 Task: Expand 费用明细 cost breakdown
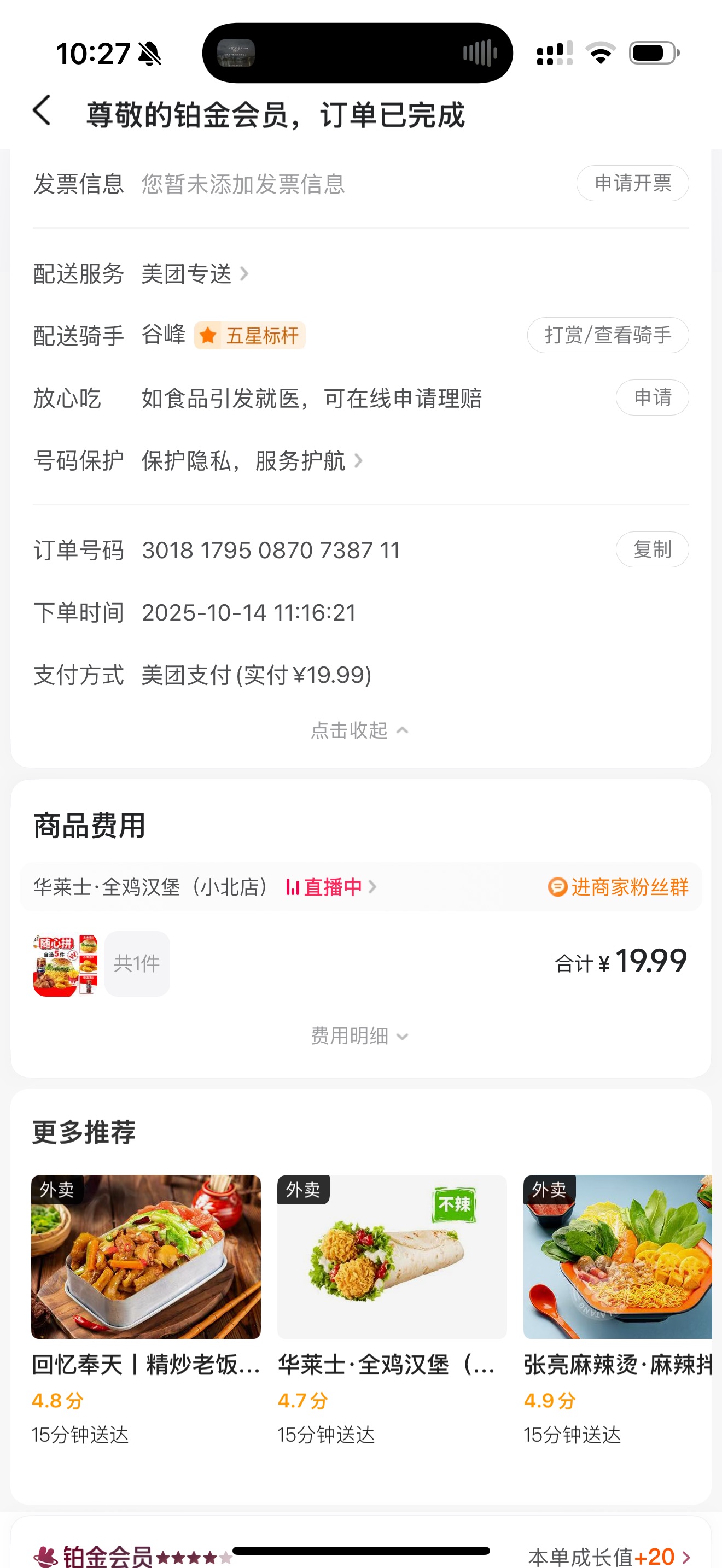pyautogui.click(x=359, y=1035)
